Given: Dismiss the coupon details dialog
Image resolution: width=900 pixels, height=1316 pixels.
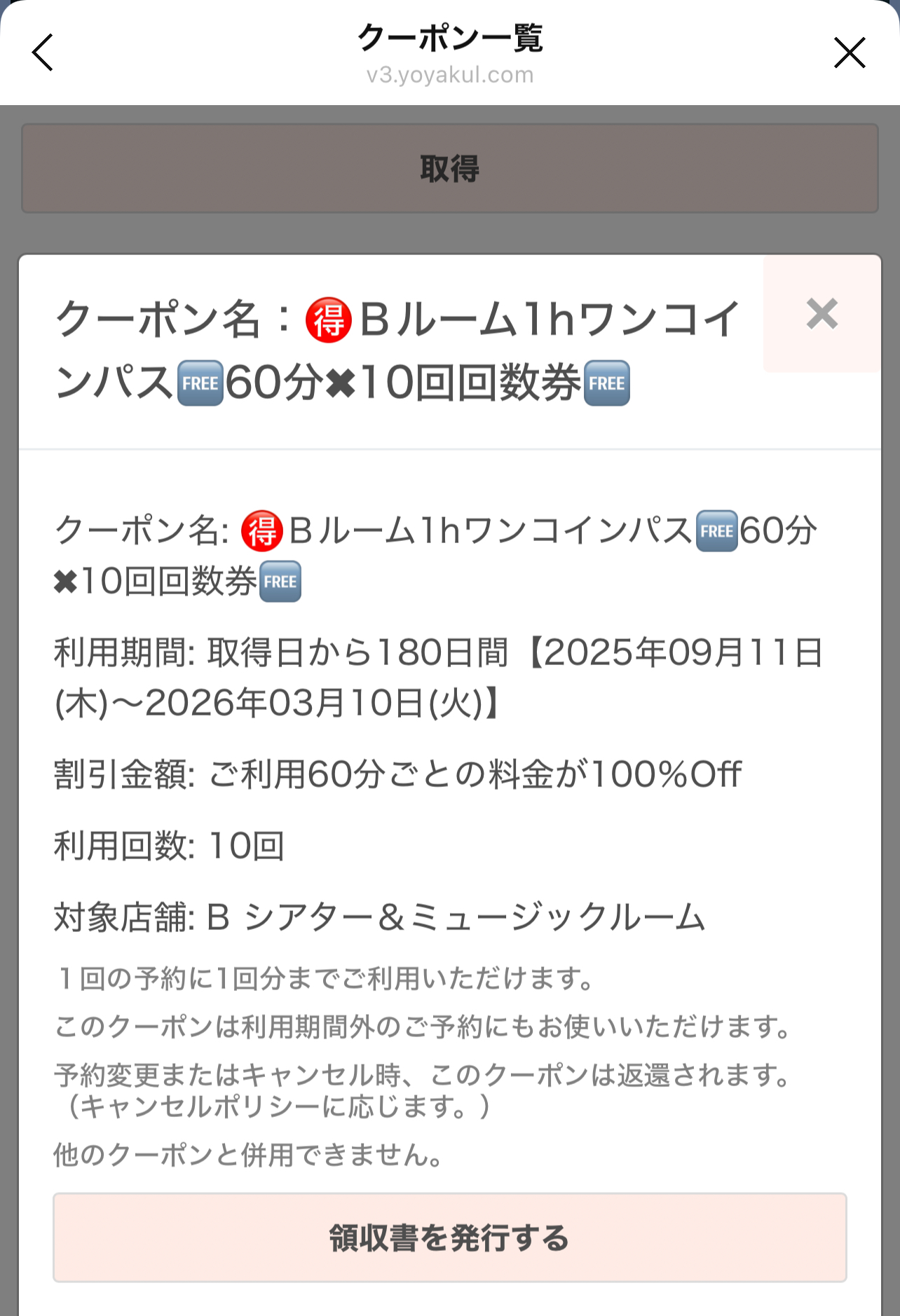Looking at the screenshot, I should (x=821, y=313).
